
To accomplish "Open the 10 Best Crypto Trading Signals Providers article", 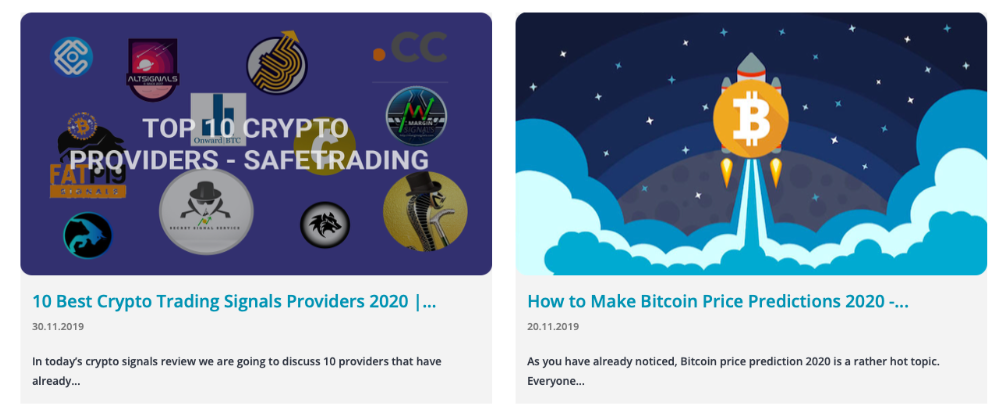I will [234, 300].
